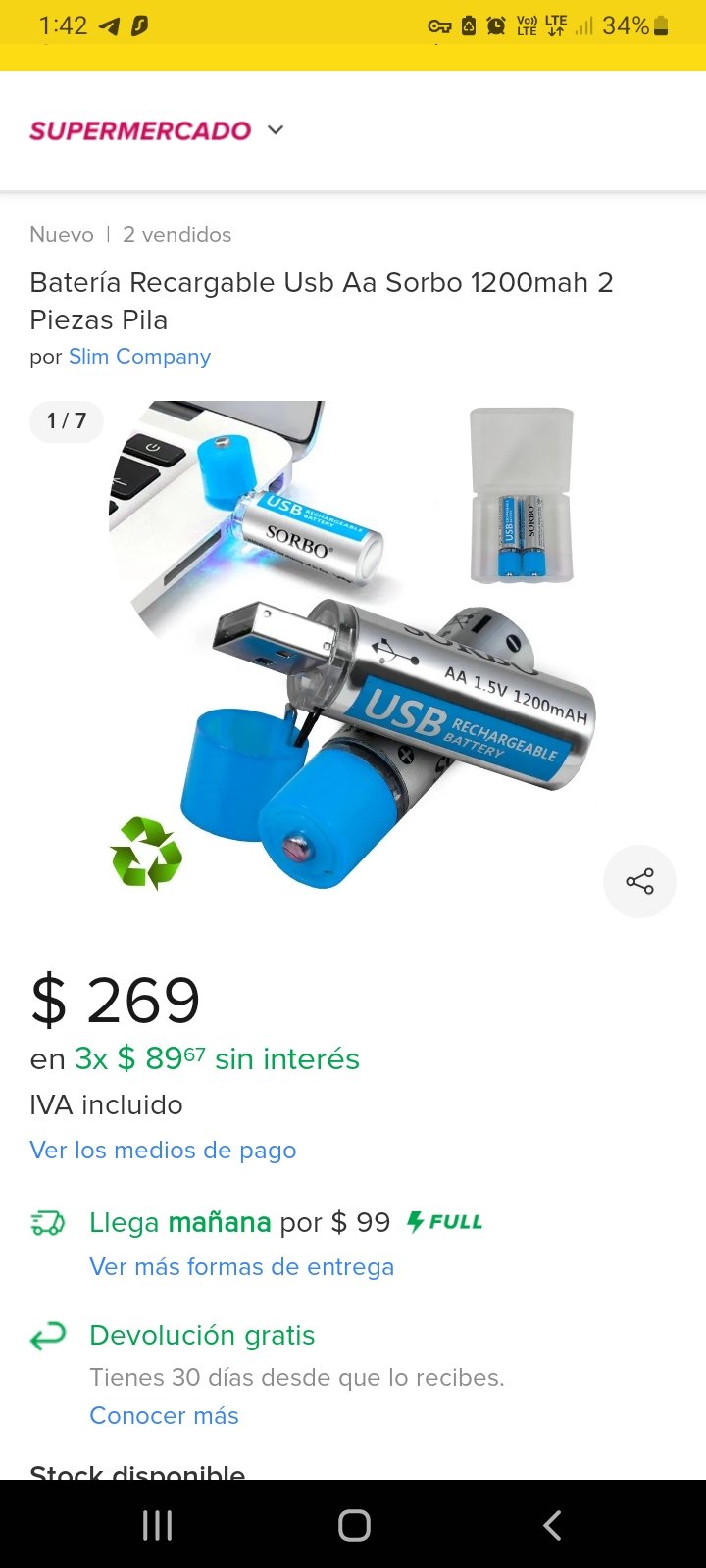This screenshot has height=1568, width=706.
Task: Share this battery product
Action: pos(639,882)
